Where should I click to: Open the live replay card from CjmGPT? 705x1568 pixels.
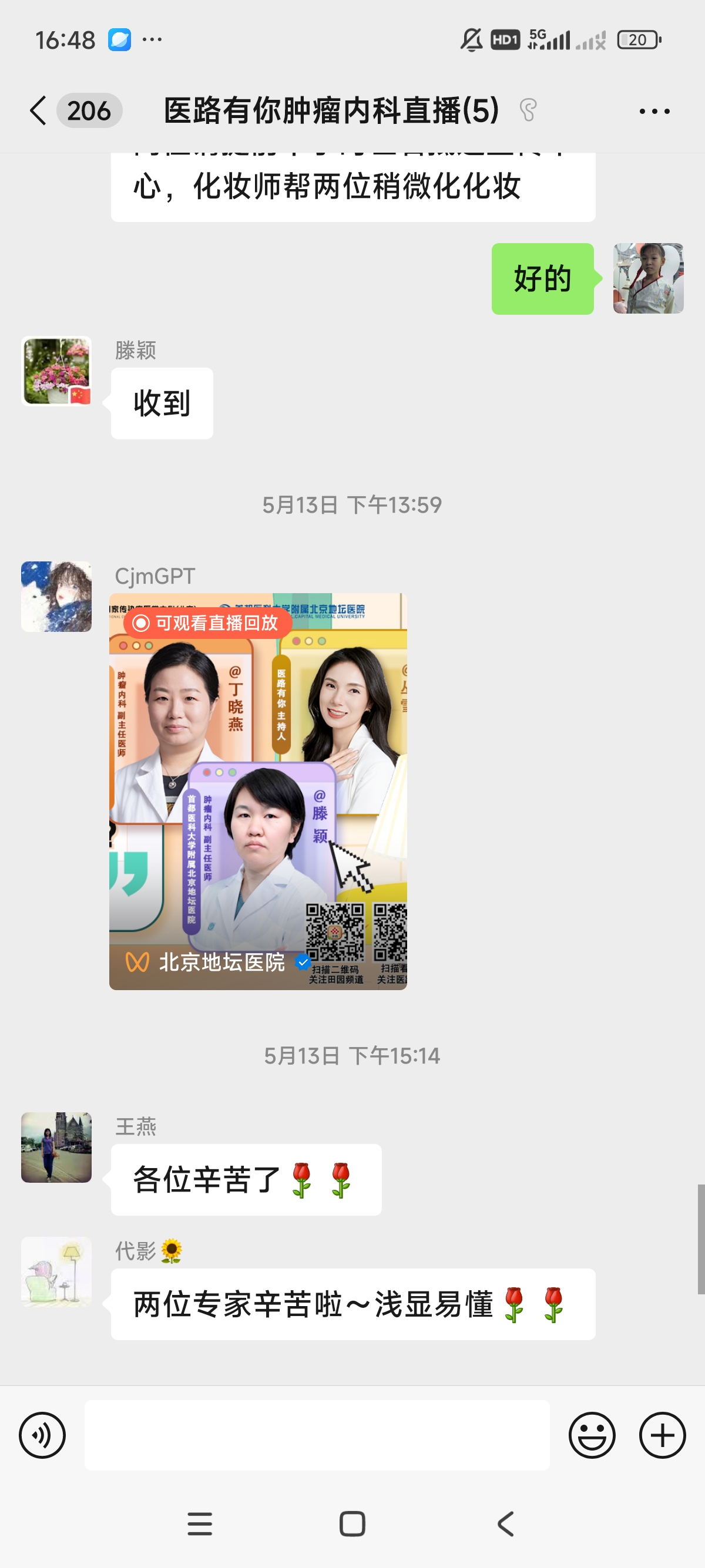click(257, 790)
